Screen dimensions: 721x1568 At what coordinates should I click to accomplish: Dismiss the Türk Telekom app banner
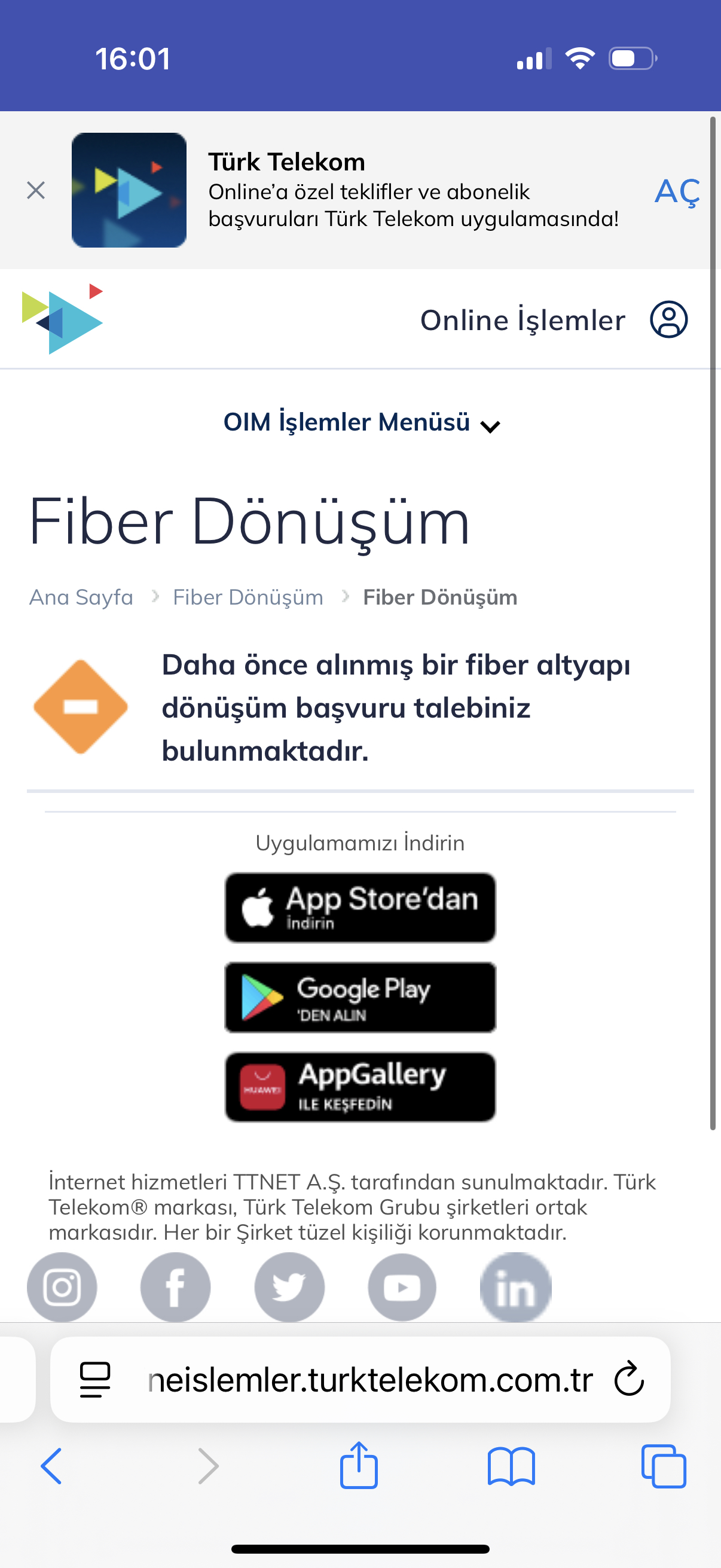(x=36, y=191)
